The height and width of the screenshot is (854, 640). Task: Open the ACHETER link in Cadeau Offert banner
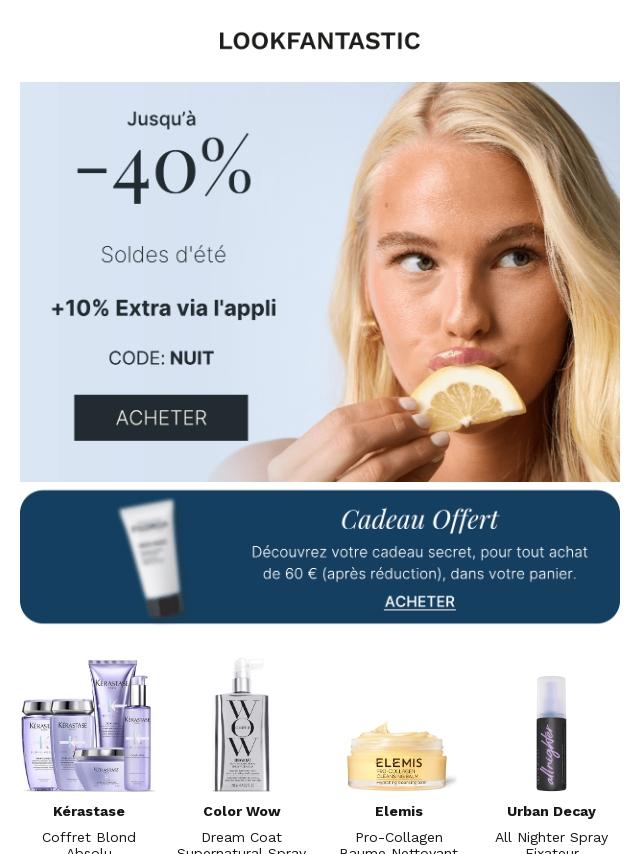click(x=419, y=602)
